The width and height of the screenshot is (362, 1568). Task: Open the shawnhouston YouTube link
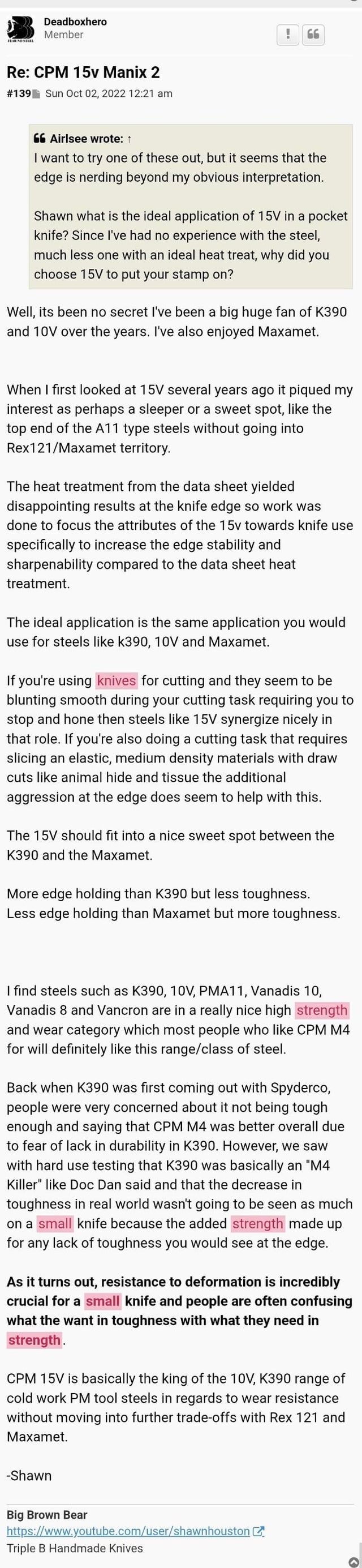click(128, 1531)
